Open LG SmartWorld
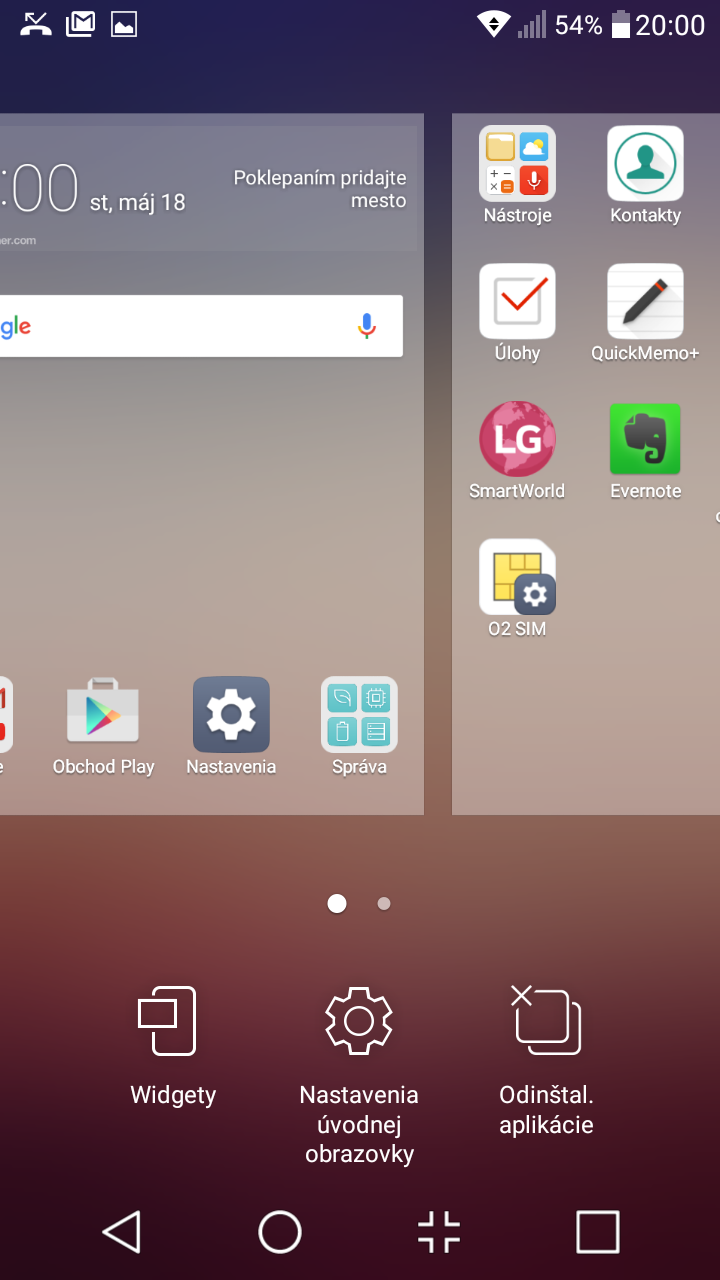 click(517, 451)
